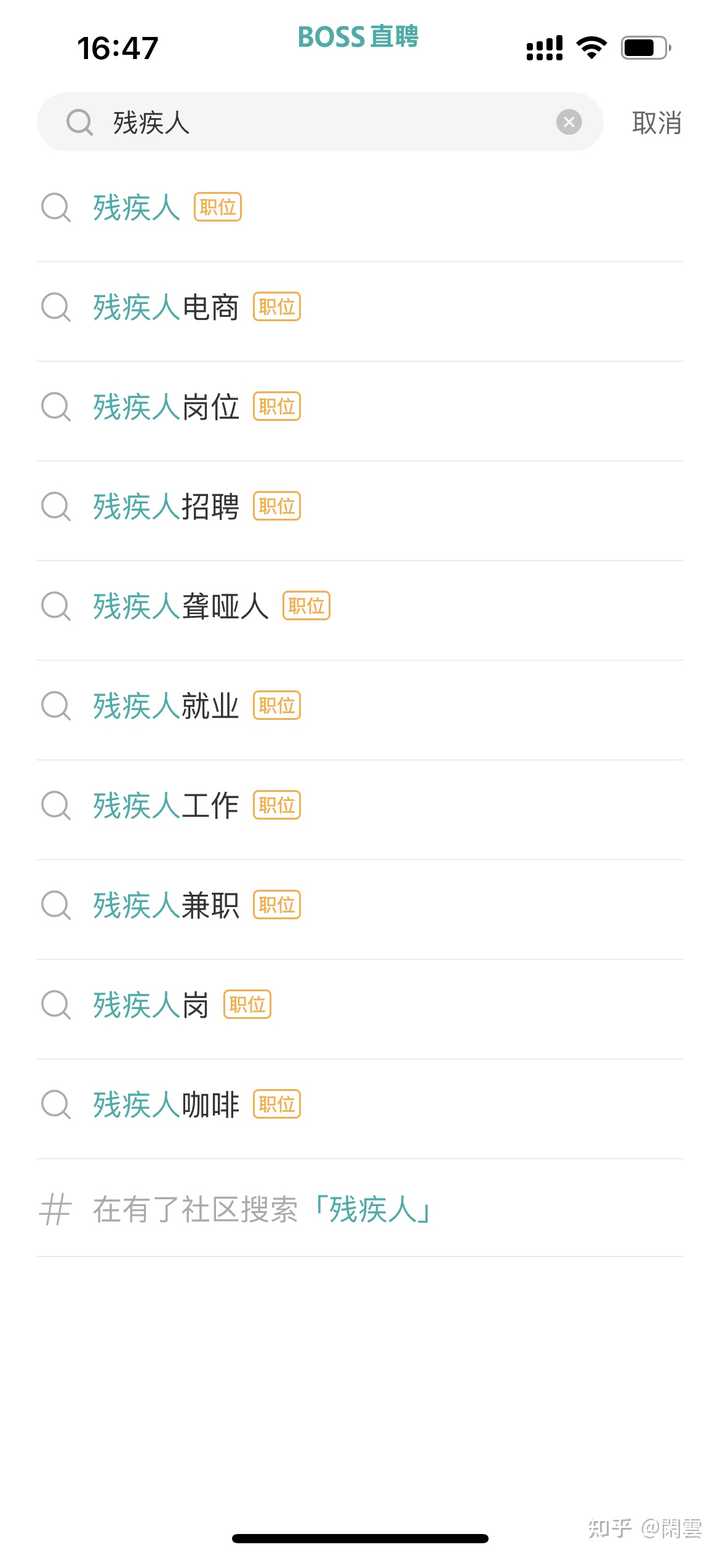Search 残疾人 in the 有了社区 community
Image resolution: width=720 pixels, height=1558 pixels.
pos(263,1210)
